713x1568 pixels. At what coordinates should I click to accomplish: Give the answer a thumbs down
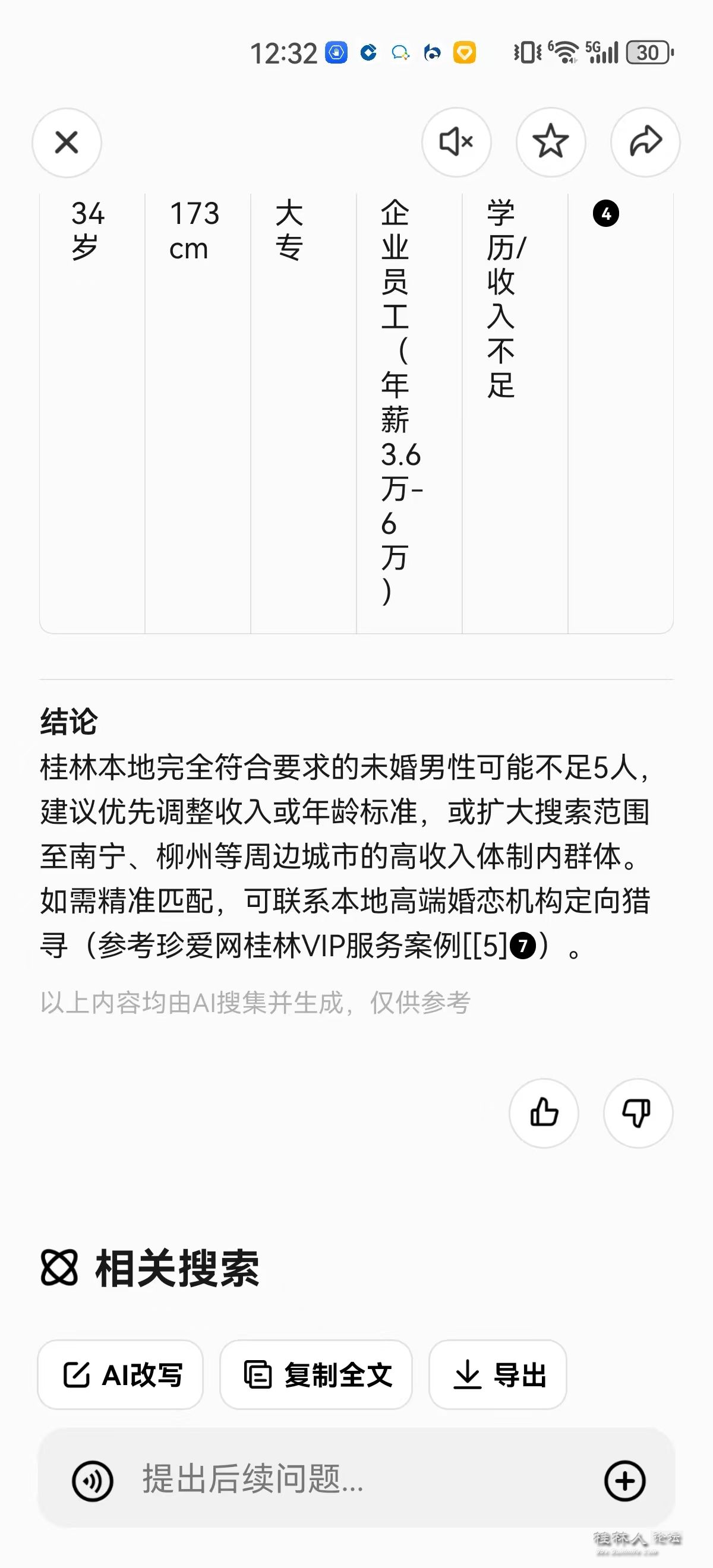tap(638, 1112)
